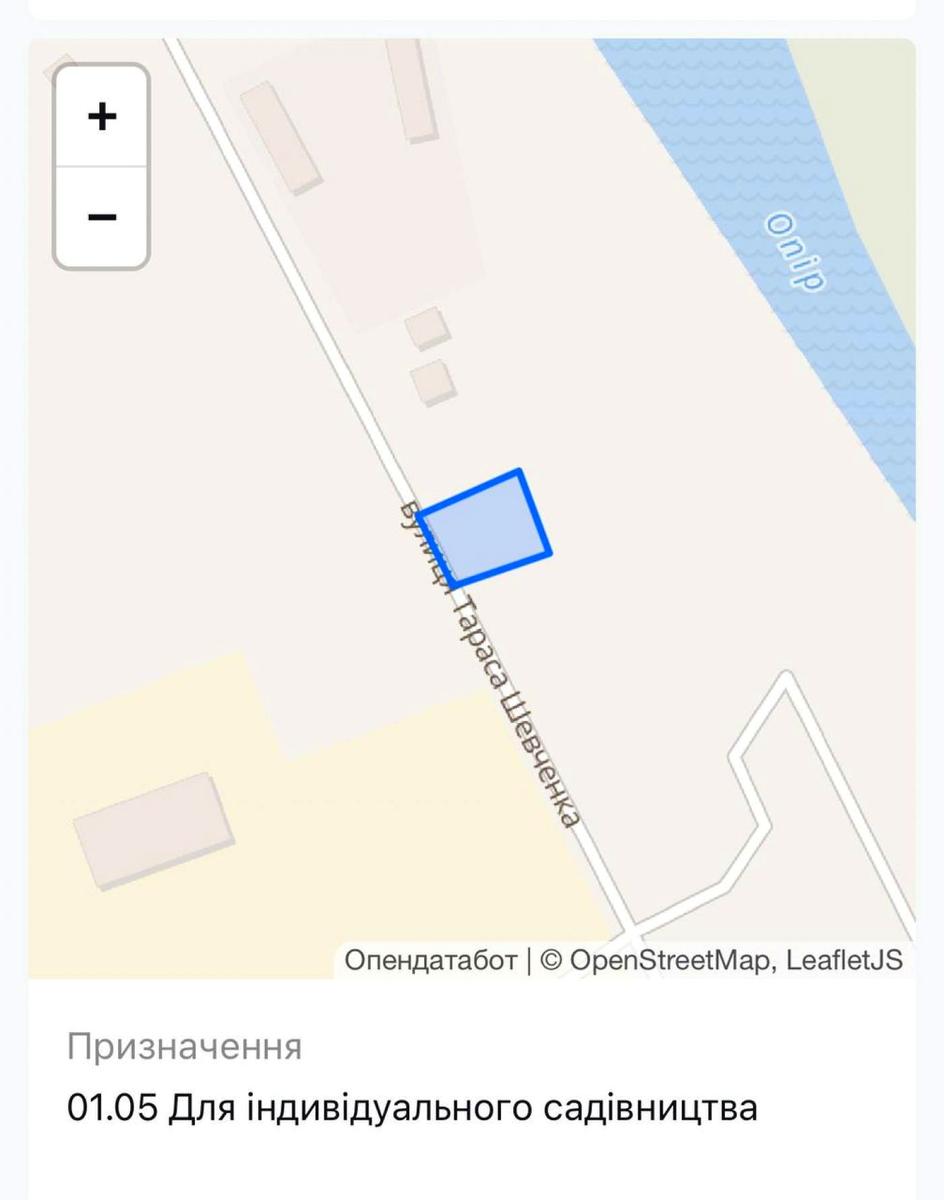
Task: Zoom in on the map
Action: coord(102,117)
